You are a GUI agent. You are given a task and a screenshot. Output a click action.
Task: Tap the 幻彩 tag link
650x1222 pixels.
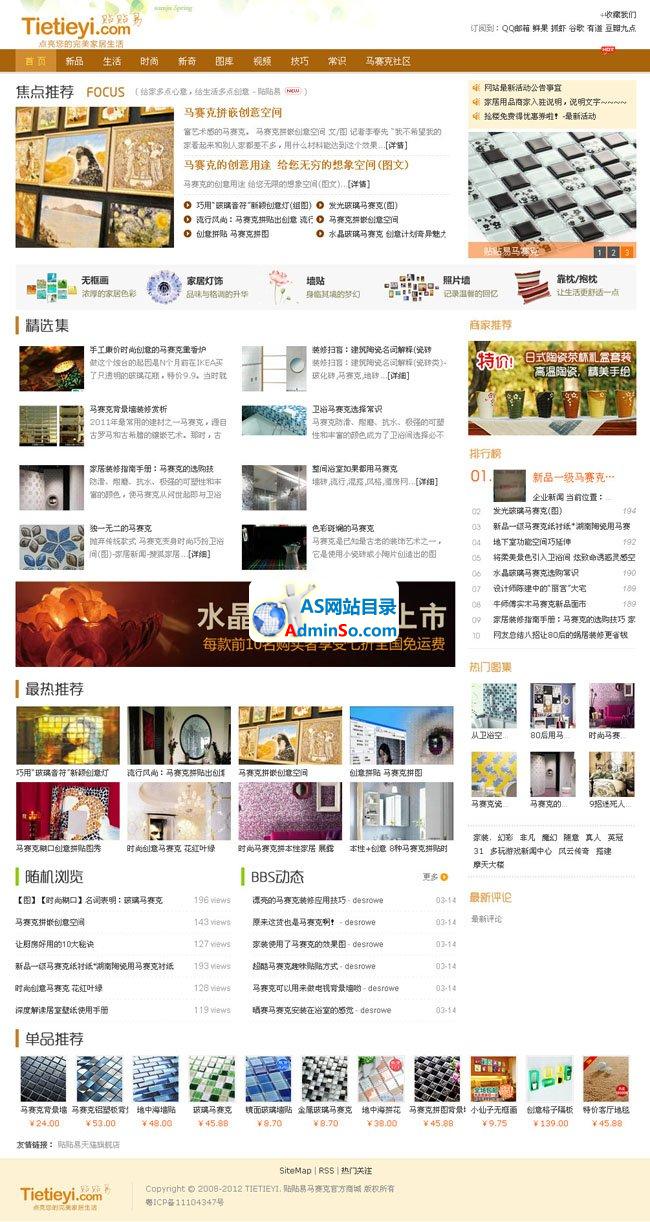pyautogui.click(x=507, y=837)
